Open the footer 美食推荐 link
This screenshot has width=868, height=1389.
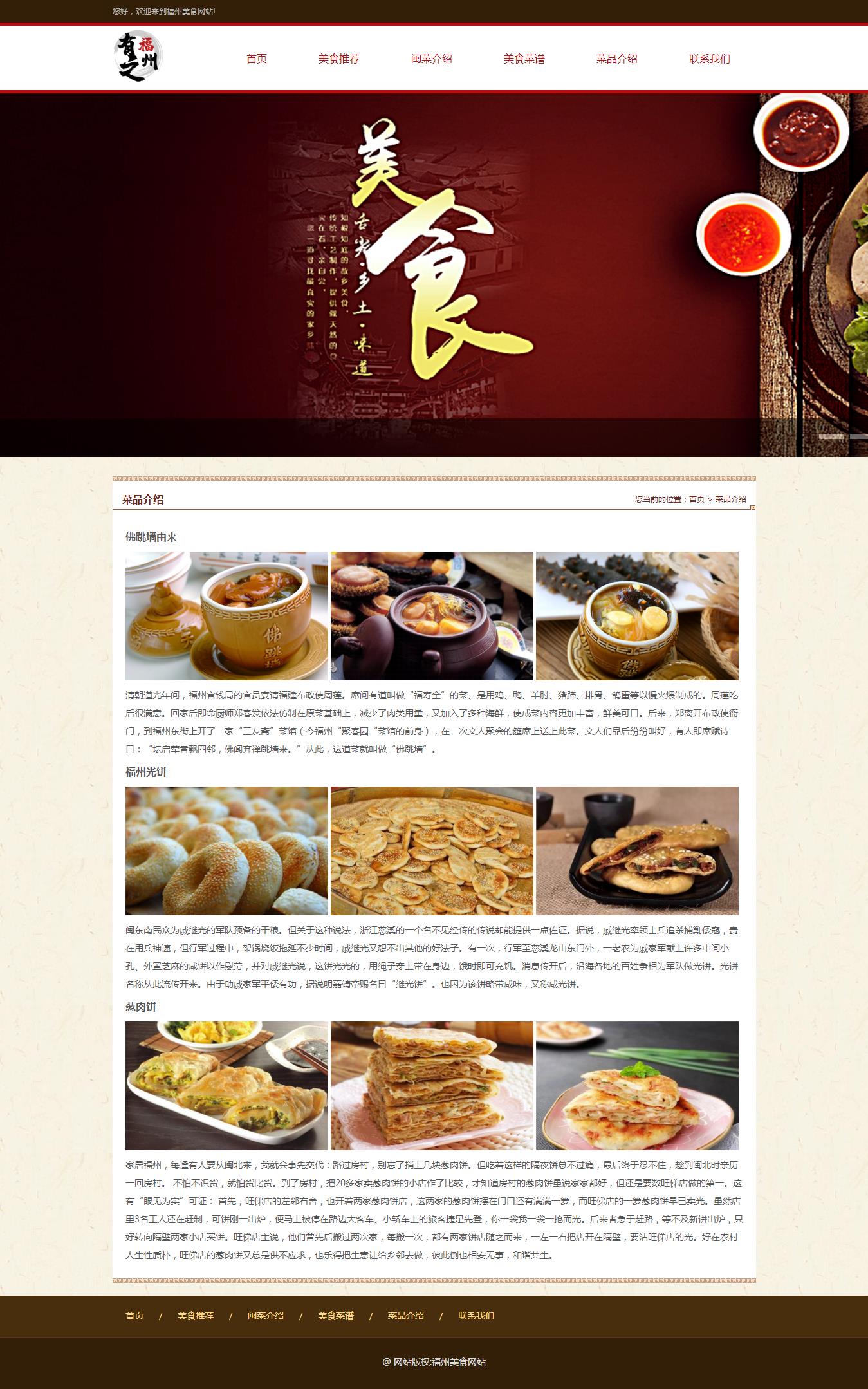[196, 1316]
